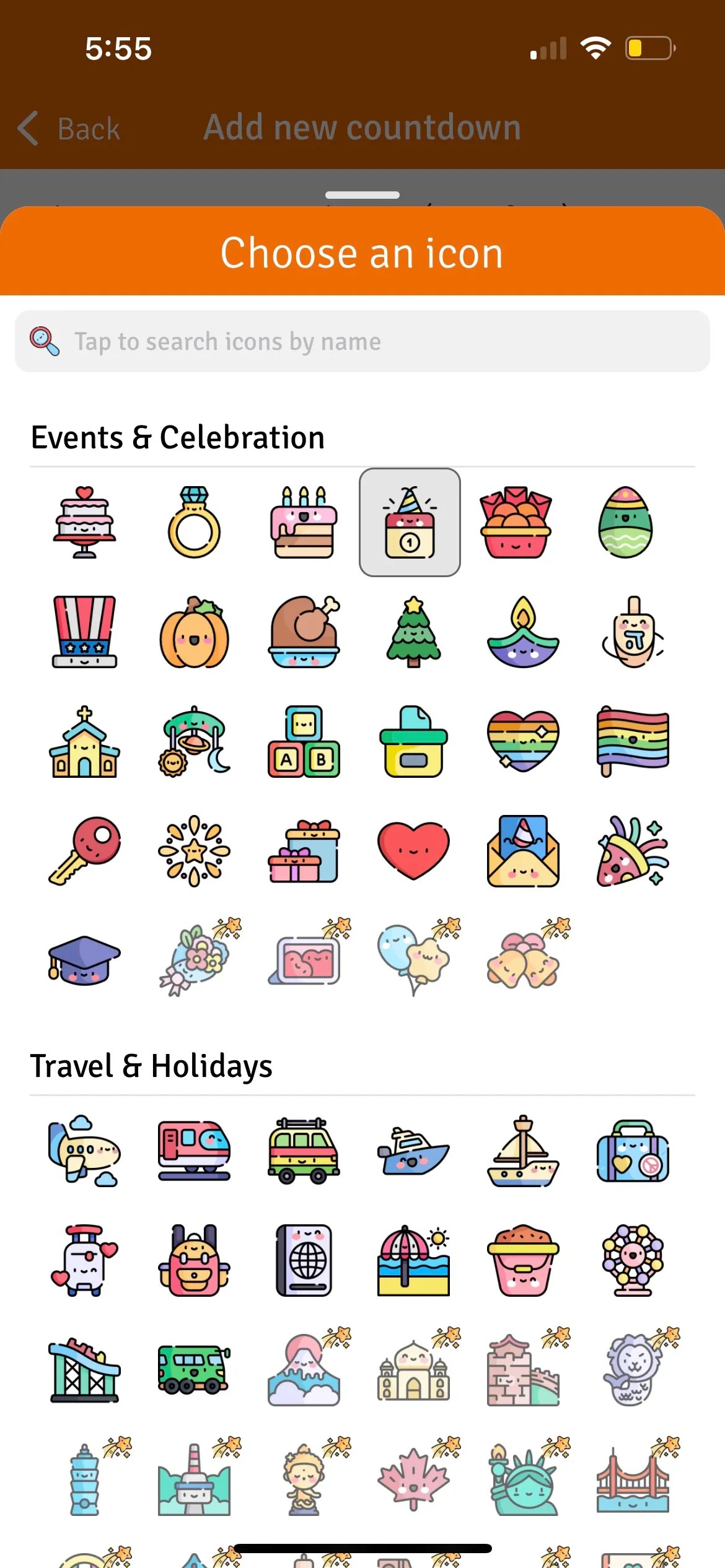Select the passport icon
The image size is (725, 1568).
[304, 1261]
